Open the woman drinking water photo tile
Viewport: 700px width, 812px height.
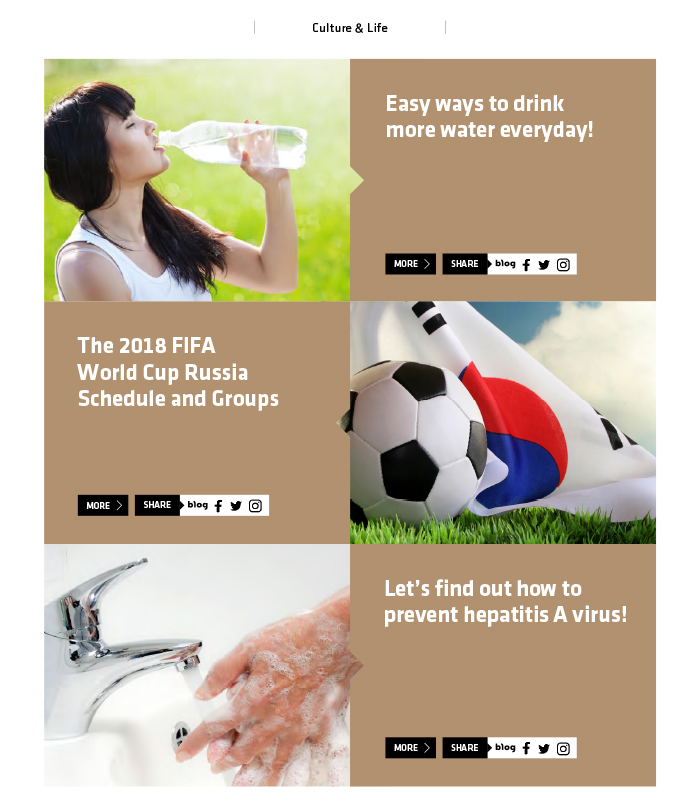[x=197, y=180]
